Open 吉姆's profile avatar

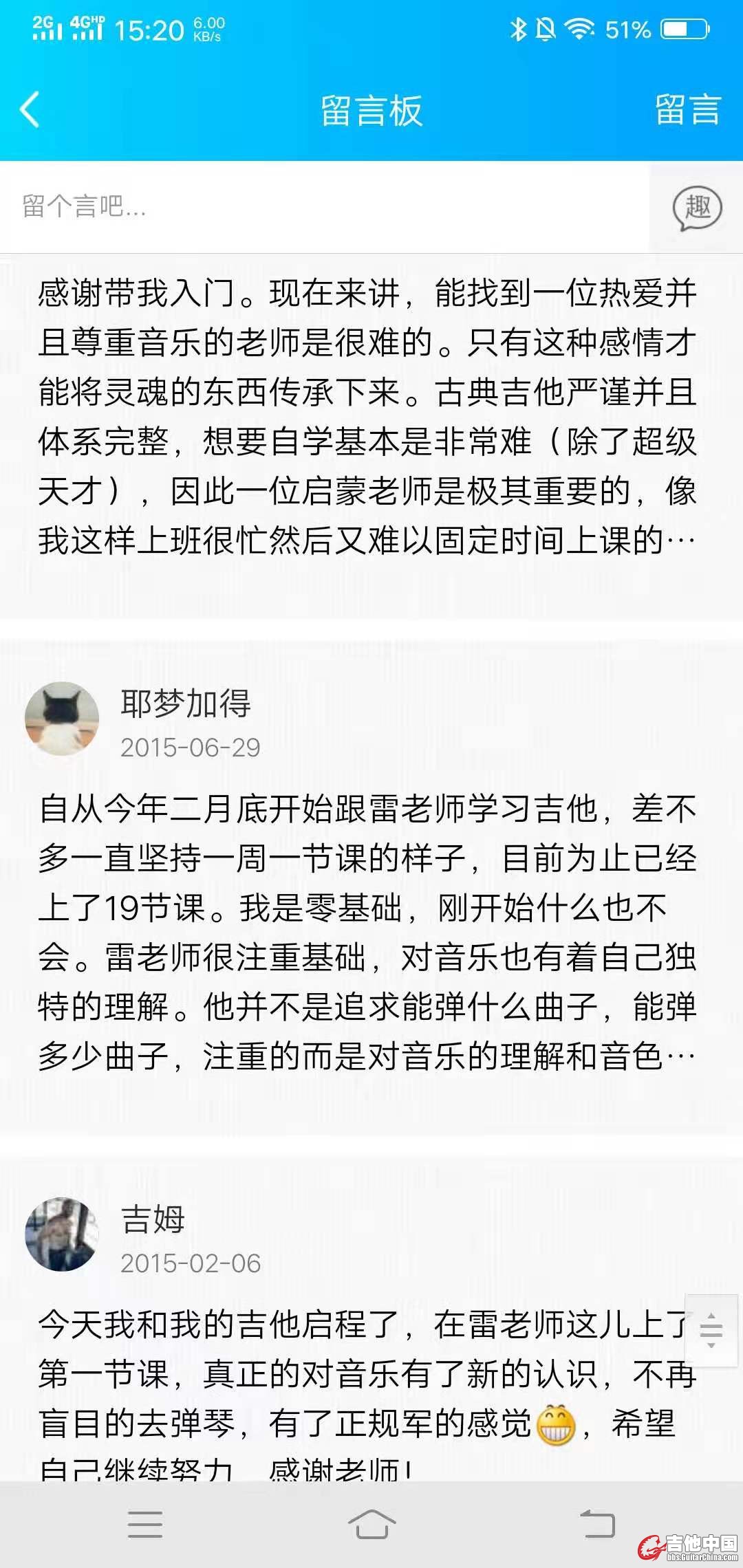pos(62,1234)
